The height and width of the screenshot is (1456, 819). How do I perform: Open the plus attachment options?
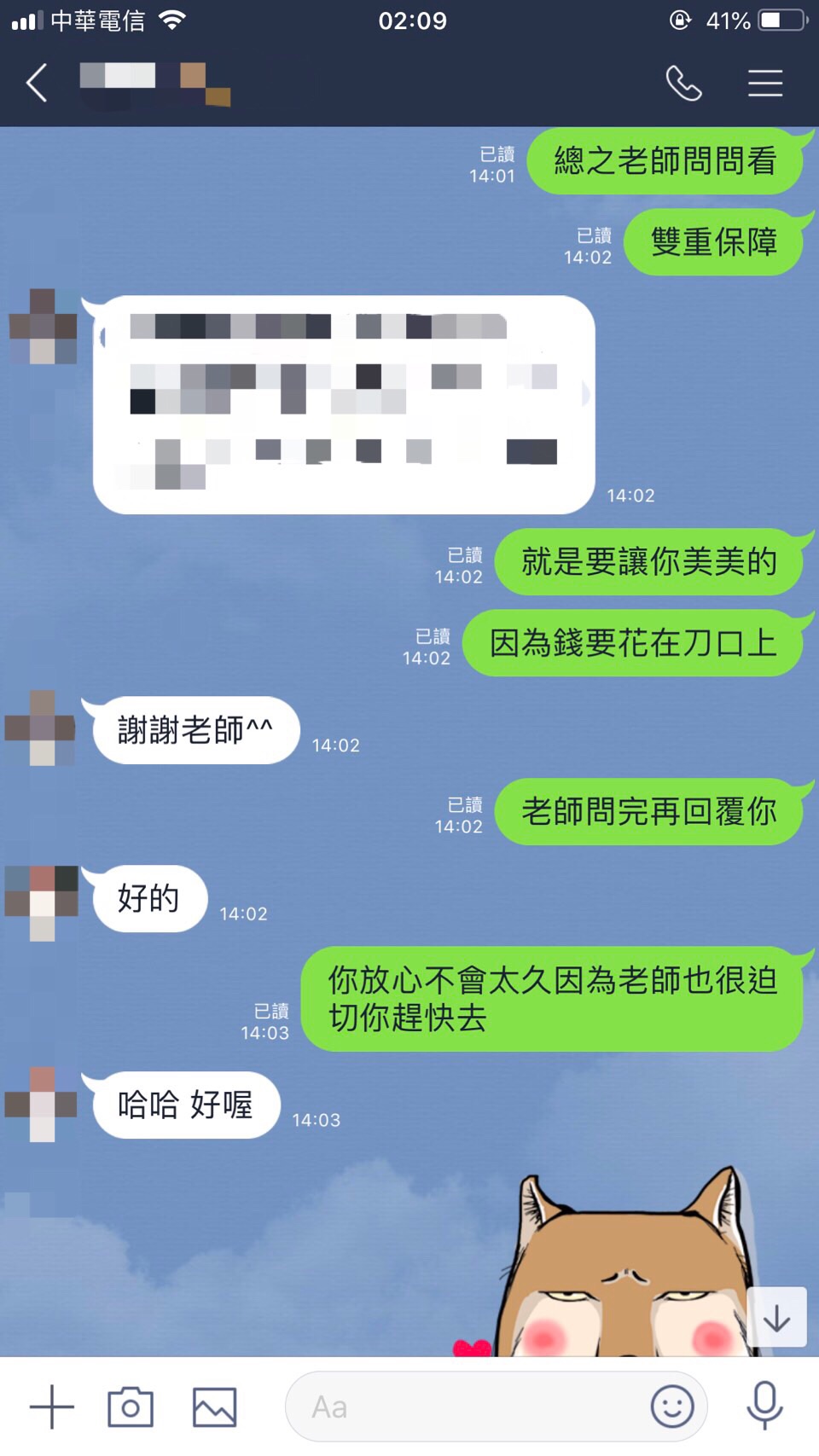[52, 1407]
